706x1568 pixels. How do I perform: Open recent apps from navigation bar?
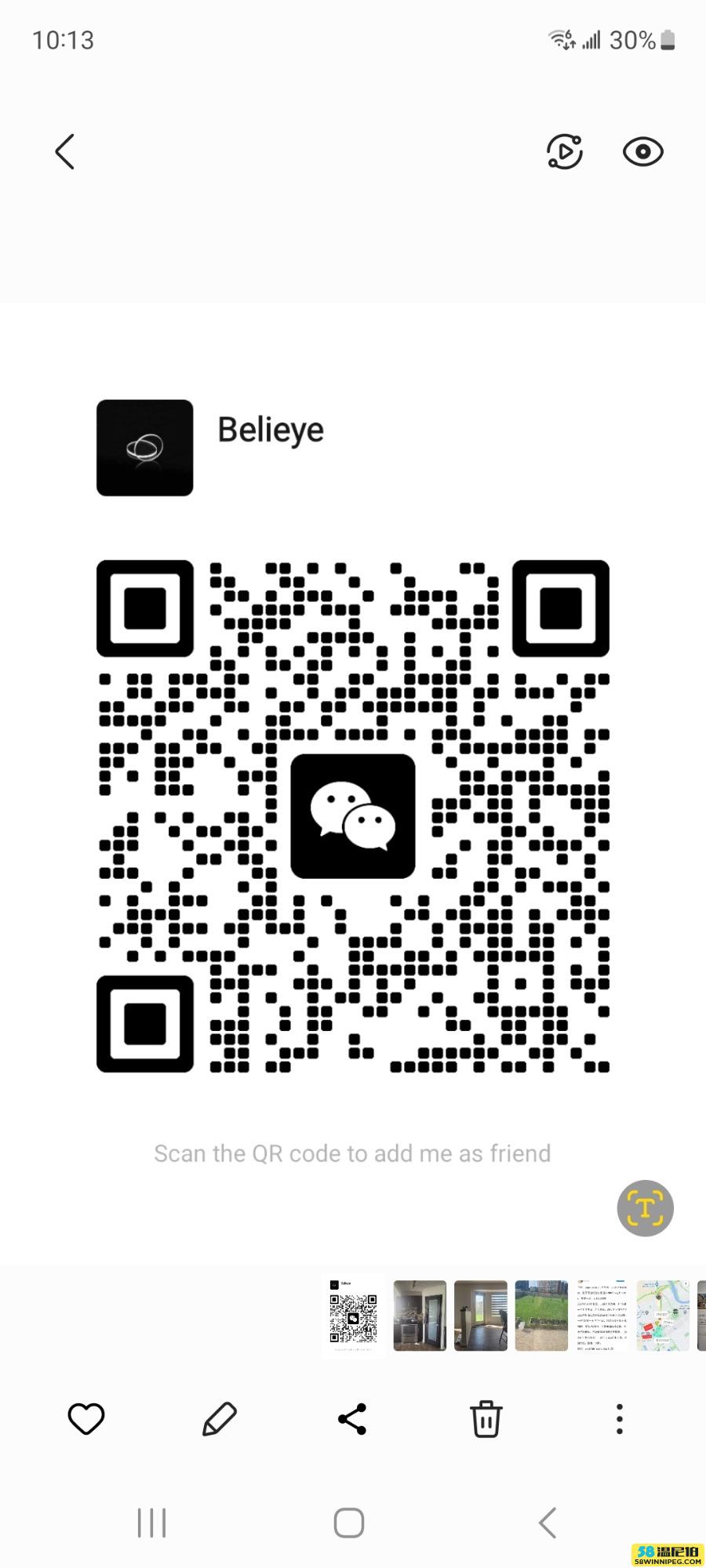pos(151,1523)
